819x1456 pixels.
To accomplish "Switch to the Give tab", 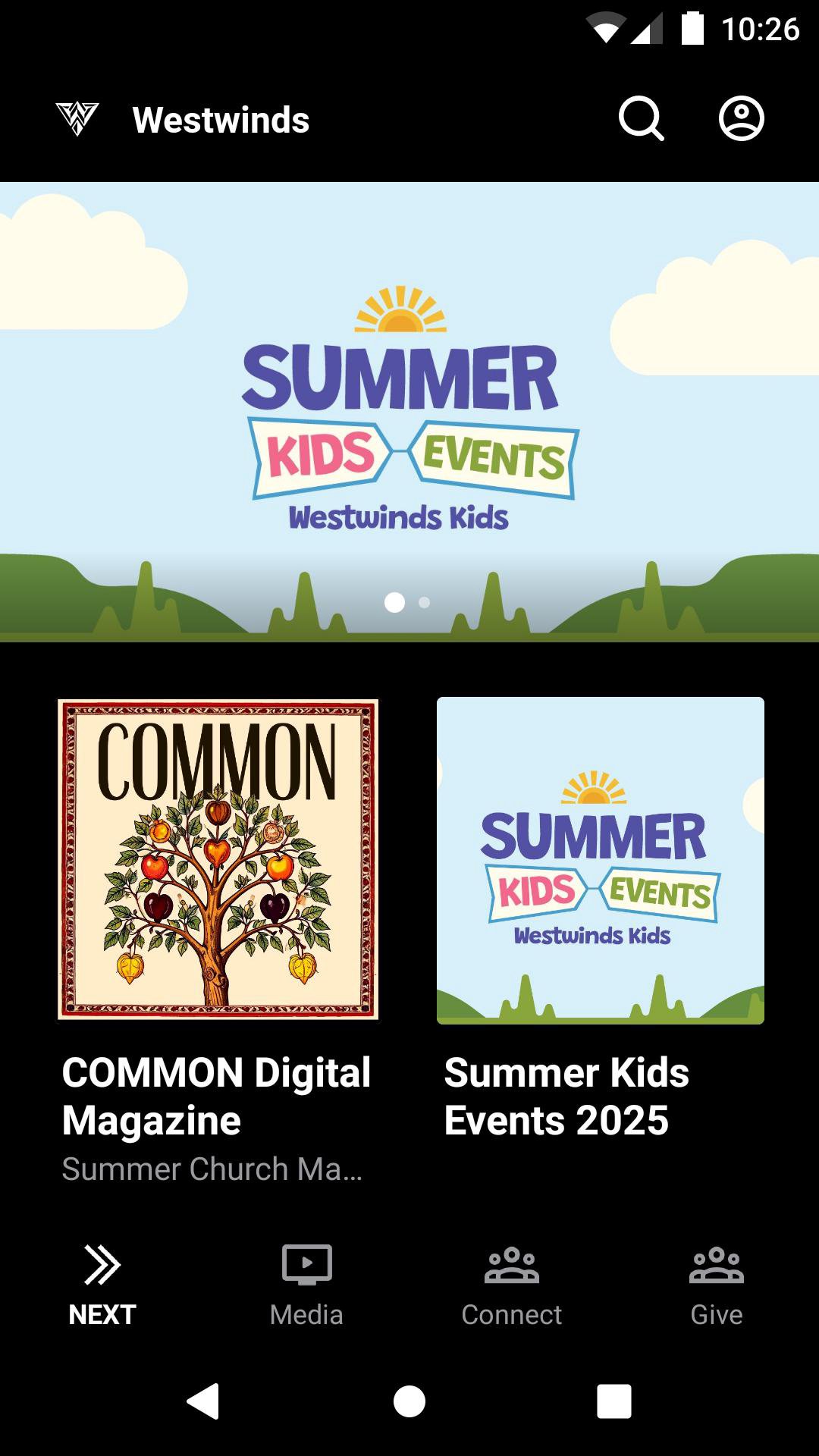I will click(x=716, y=1285).
